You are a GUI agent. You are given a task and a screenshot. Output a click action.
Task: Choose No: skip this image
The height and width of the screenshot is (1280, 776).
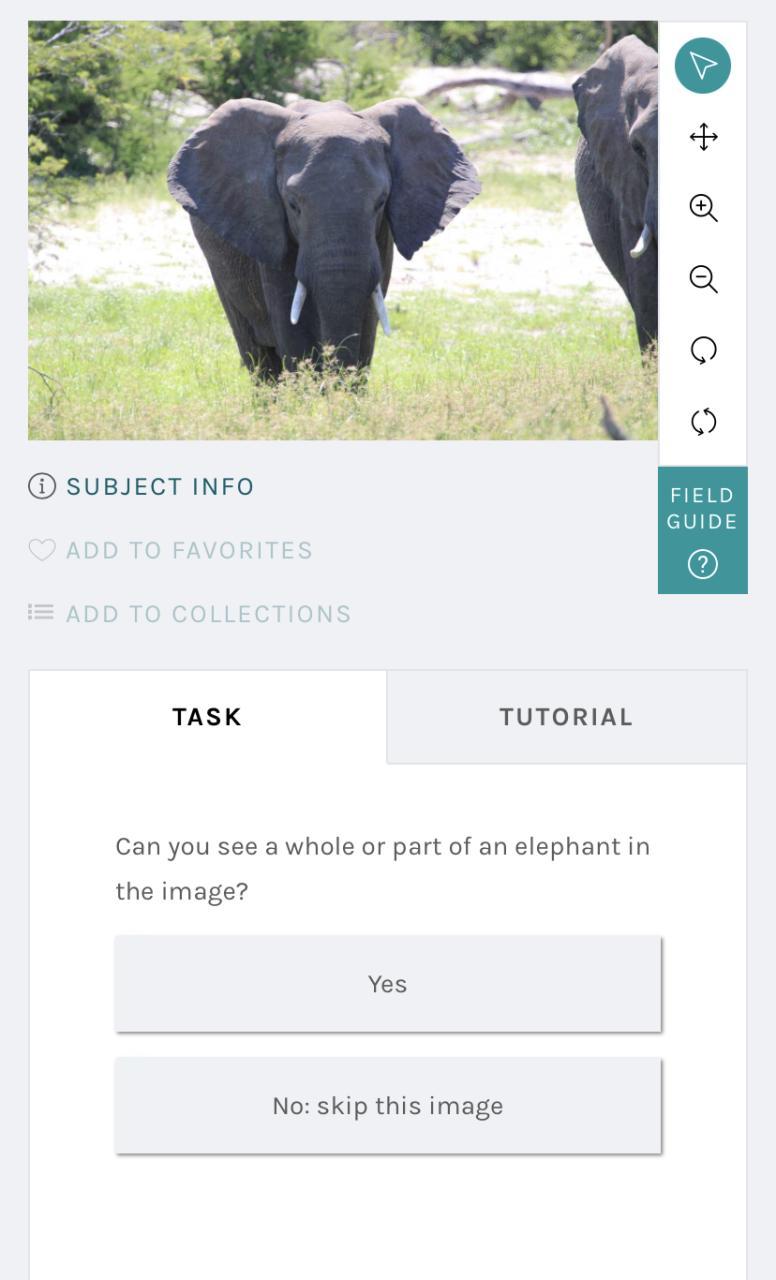tap(388, 1106)
